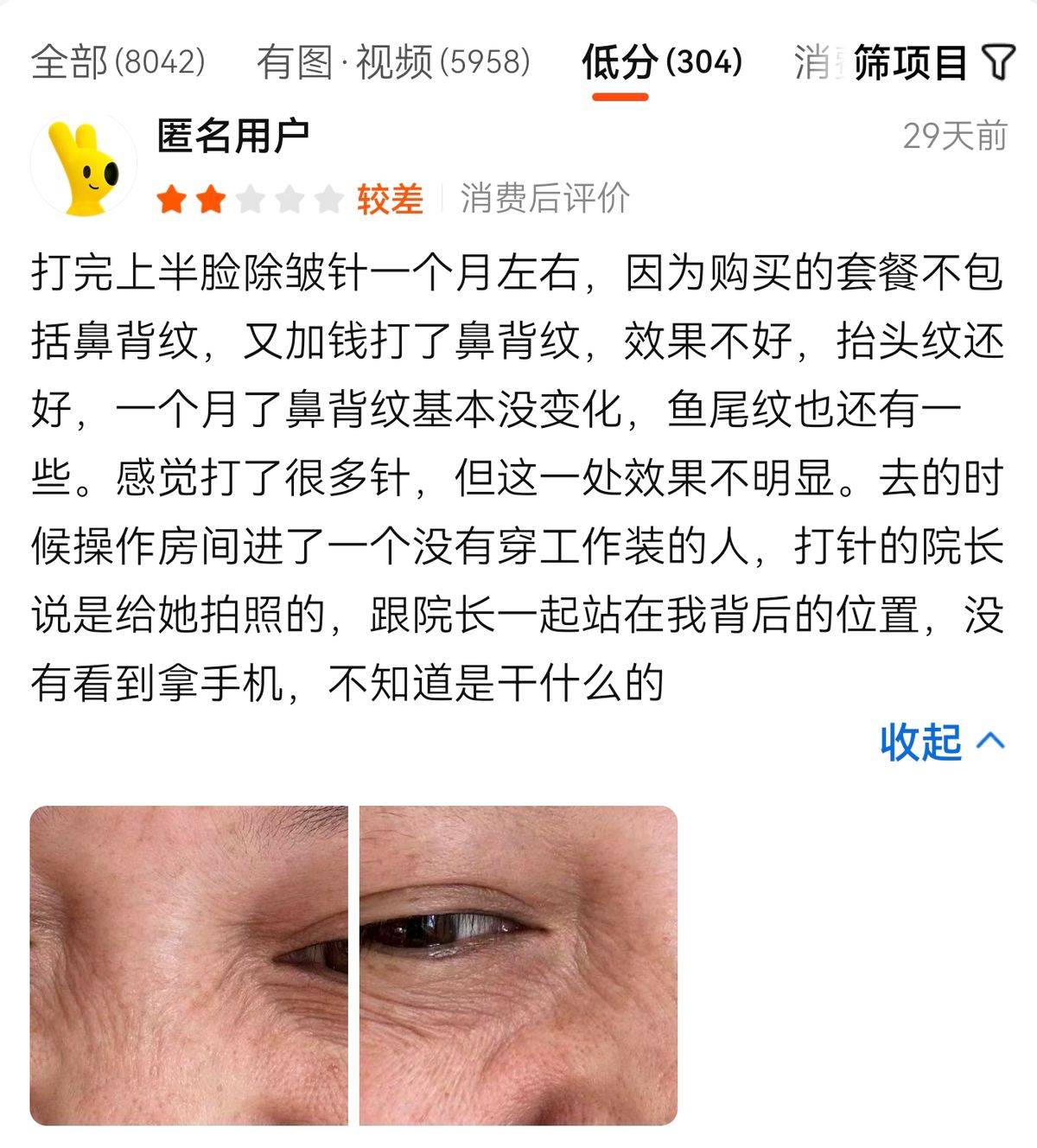Switch to the 全部 reviews tab

118,62
